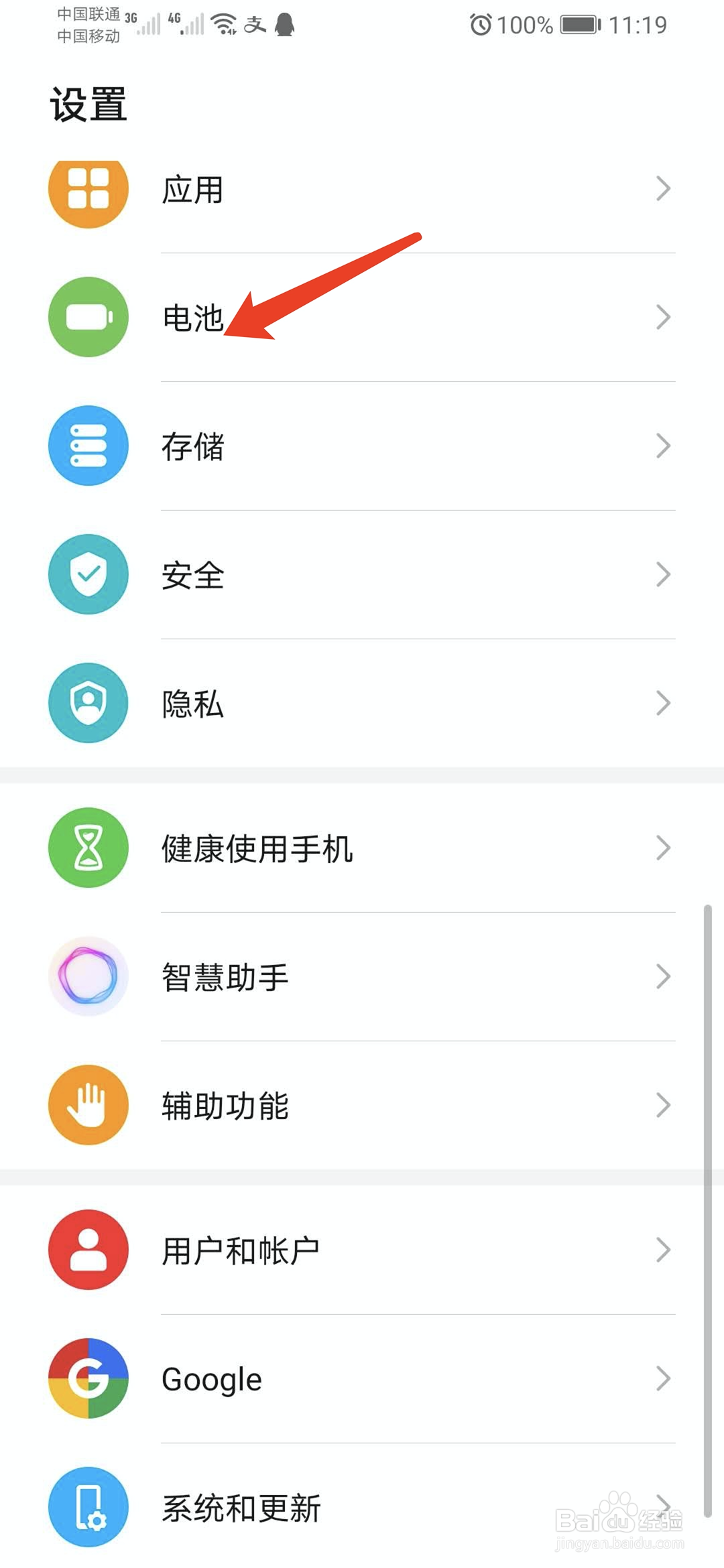Select 隐私 (Privacy) settings
This screenshot has width=724, height=1568.
click(x=193, y=704)
